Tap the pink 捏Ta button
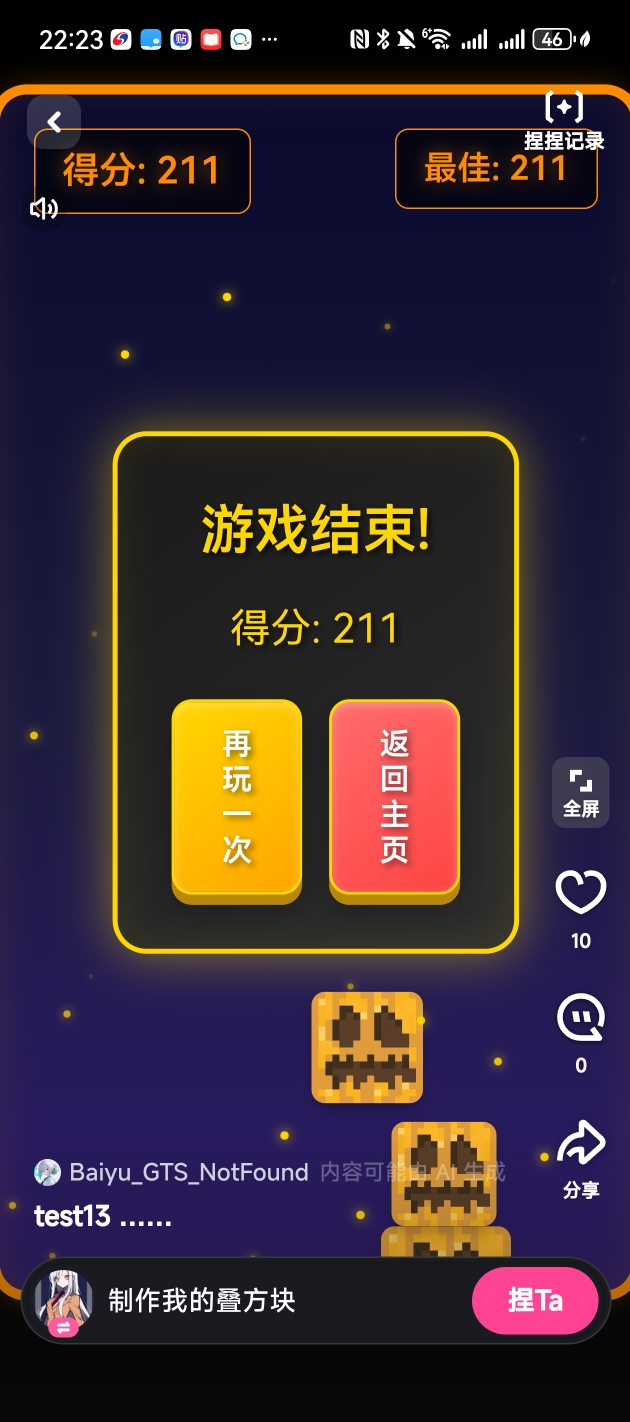Screen dimensions: 630x1422 535,1300
